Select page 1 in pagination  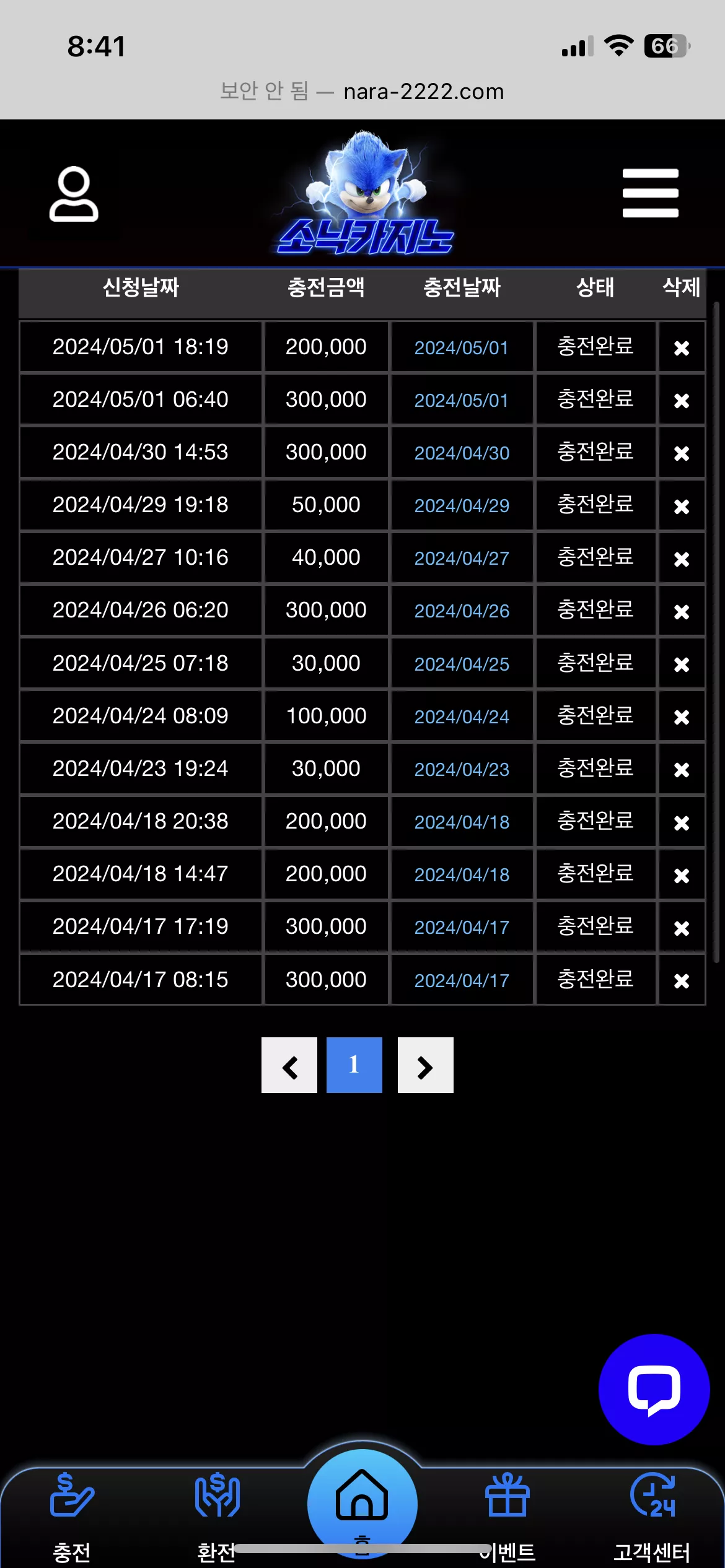click(x=354, y=1065)
